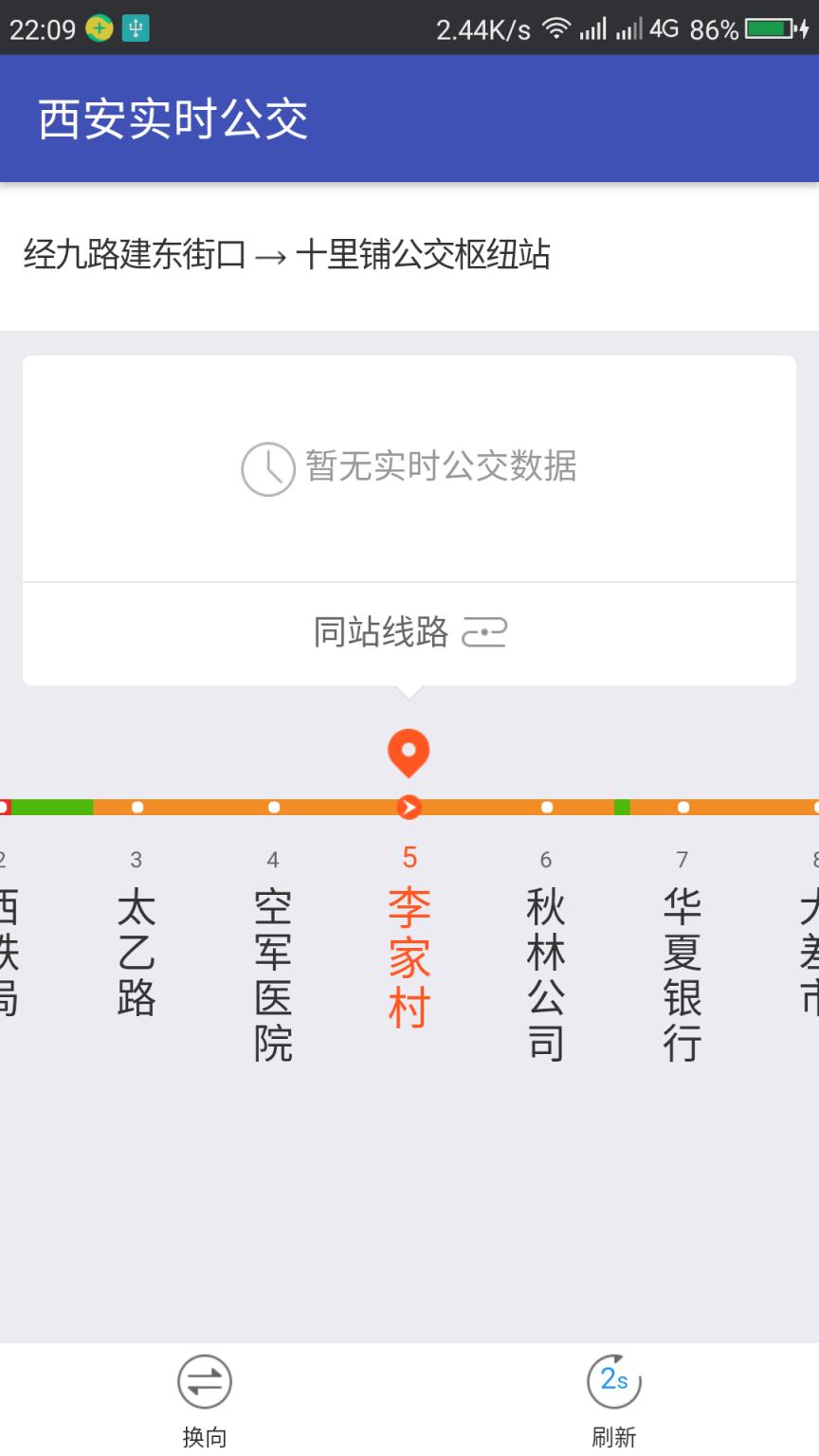Open the 西安实时公交 title bar

[x=172, y=118]
